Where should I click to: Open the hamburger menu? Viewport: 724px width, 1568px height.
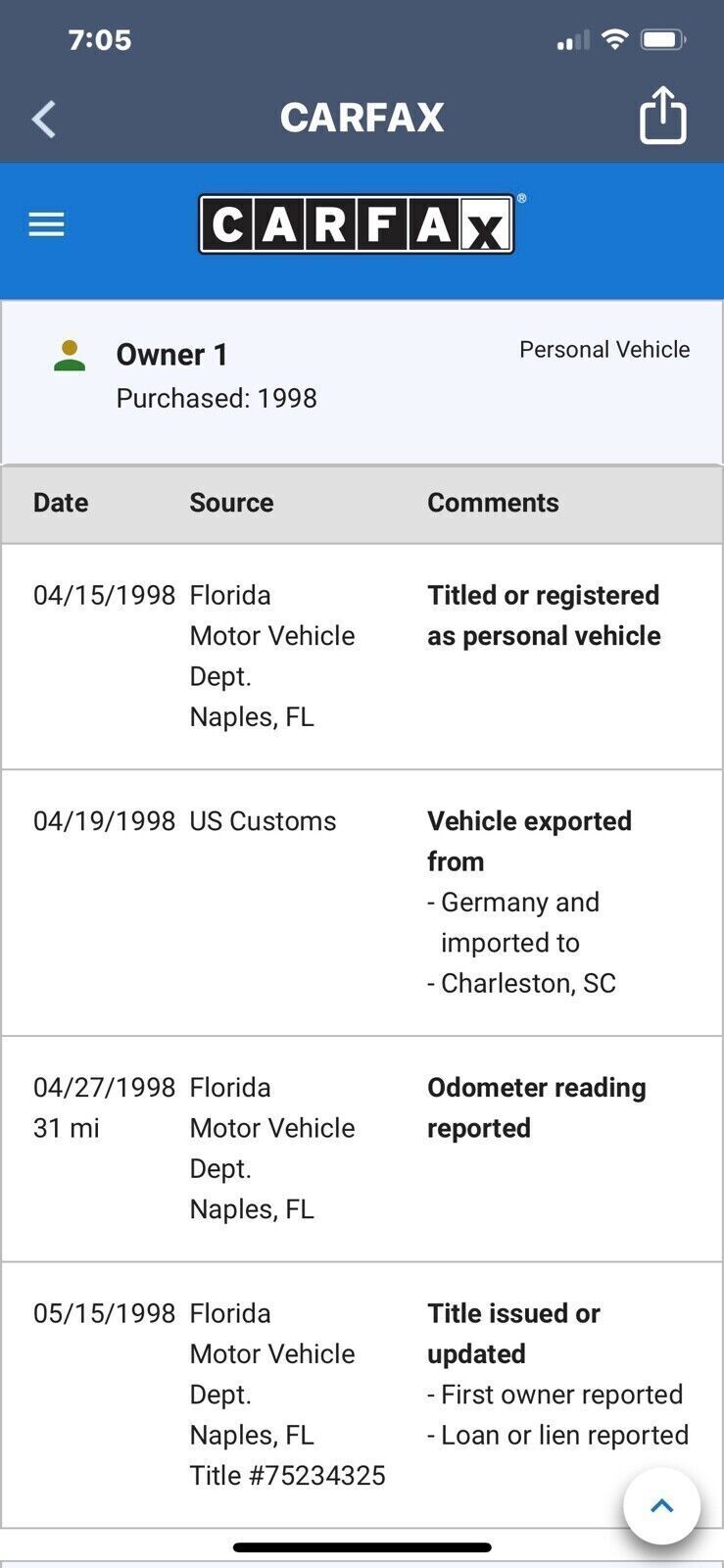46,225
